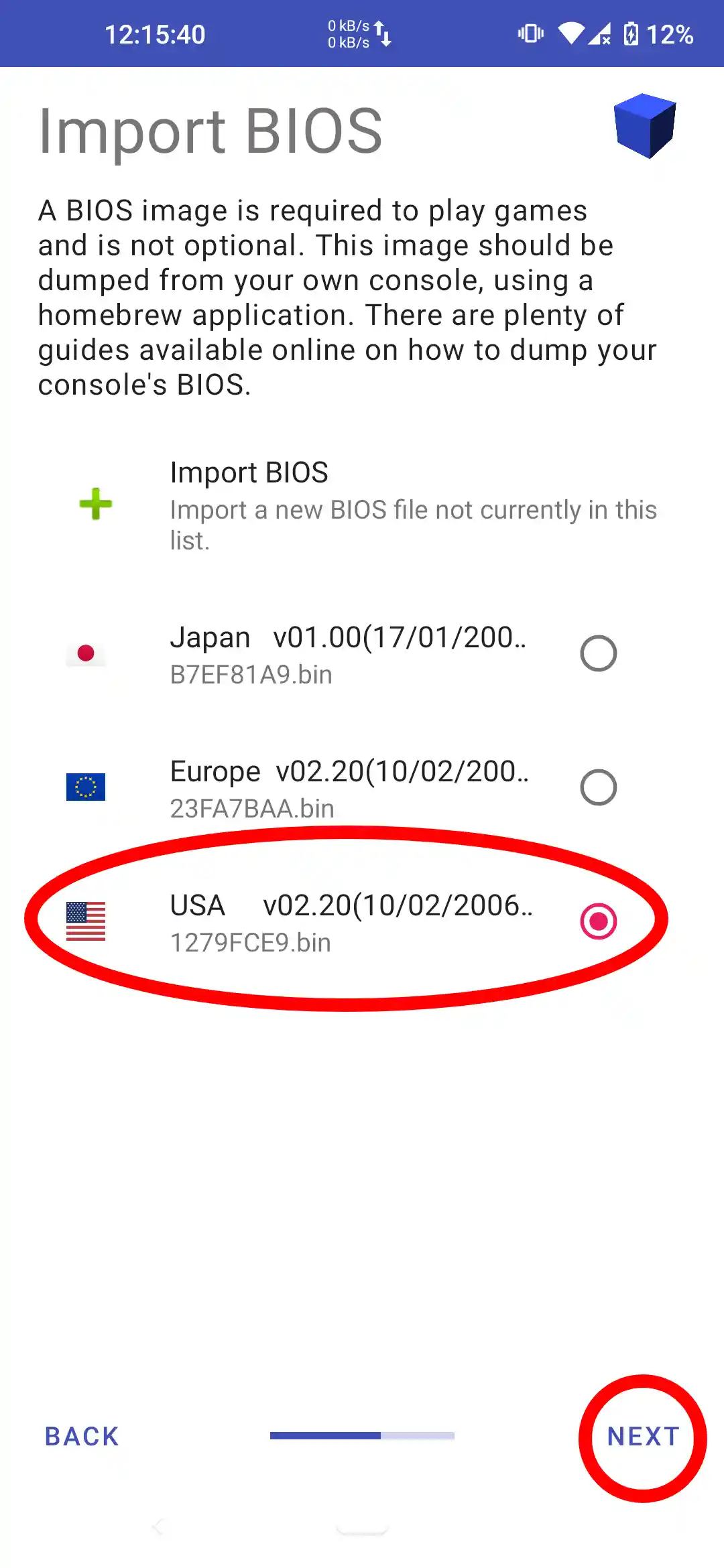Screen dimensions: 724x1568
Task: Import a new BIOS file
Action: point(362,505)
